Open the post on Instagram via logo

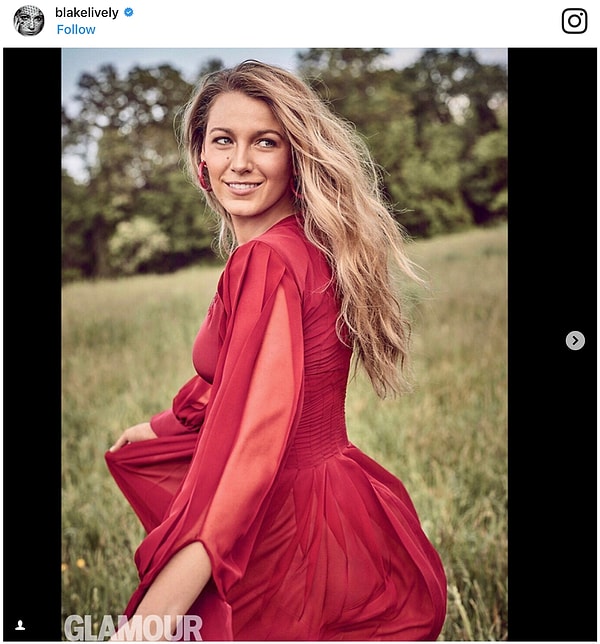point(574,21)
